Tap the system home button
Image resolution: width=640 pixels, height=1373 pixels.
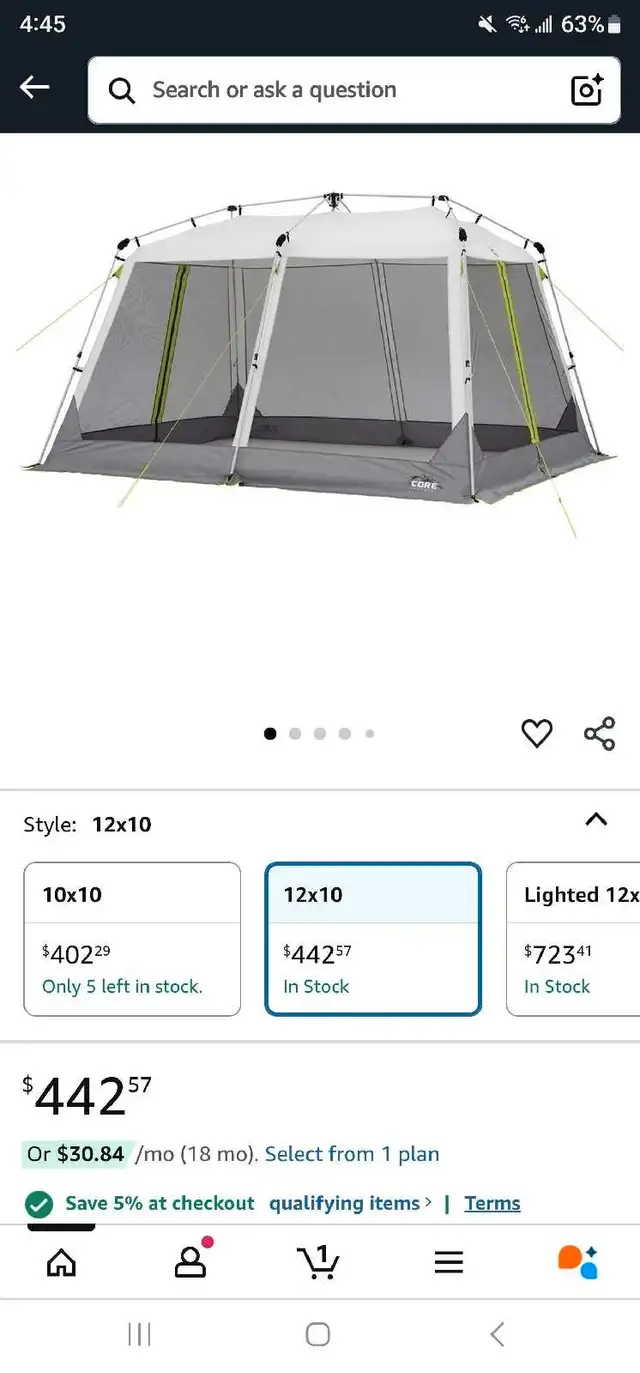pos(318,1334)
